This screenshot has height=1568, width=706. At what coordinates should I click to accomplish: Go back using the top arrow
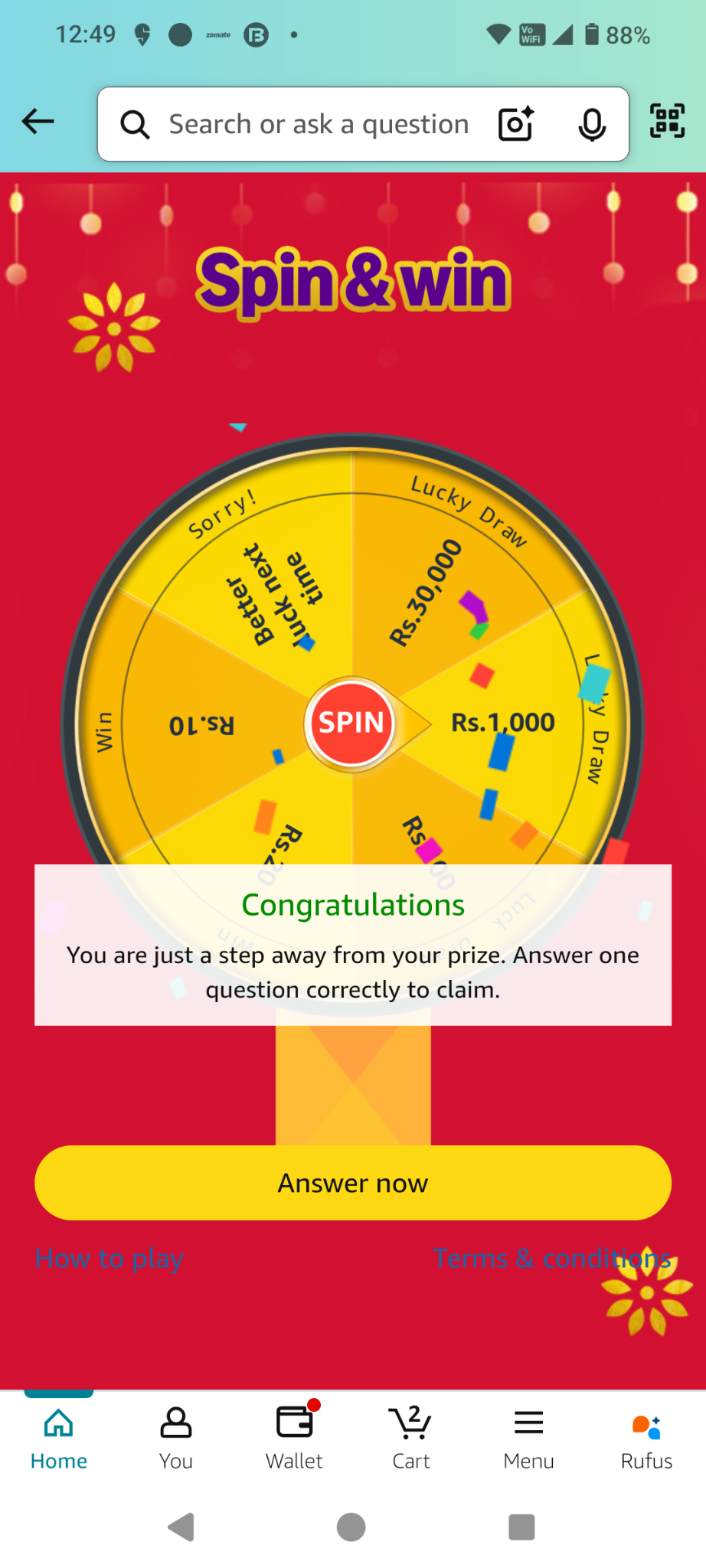(x=38, y=121)
